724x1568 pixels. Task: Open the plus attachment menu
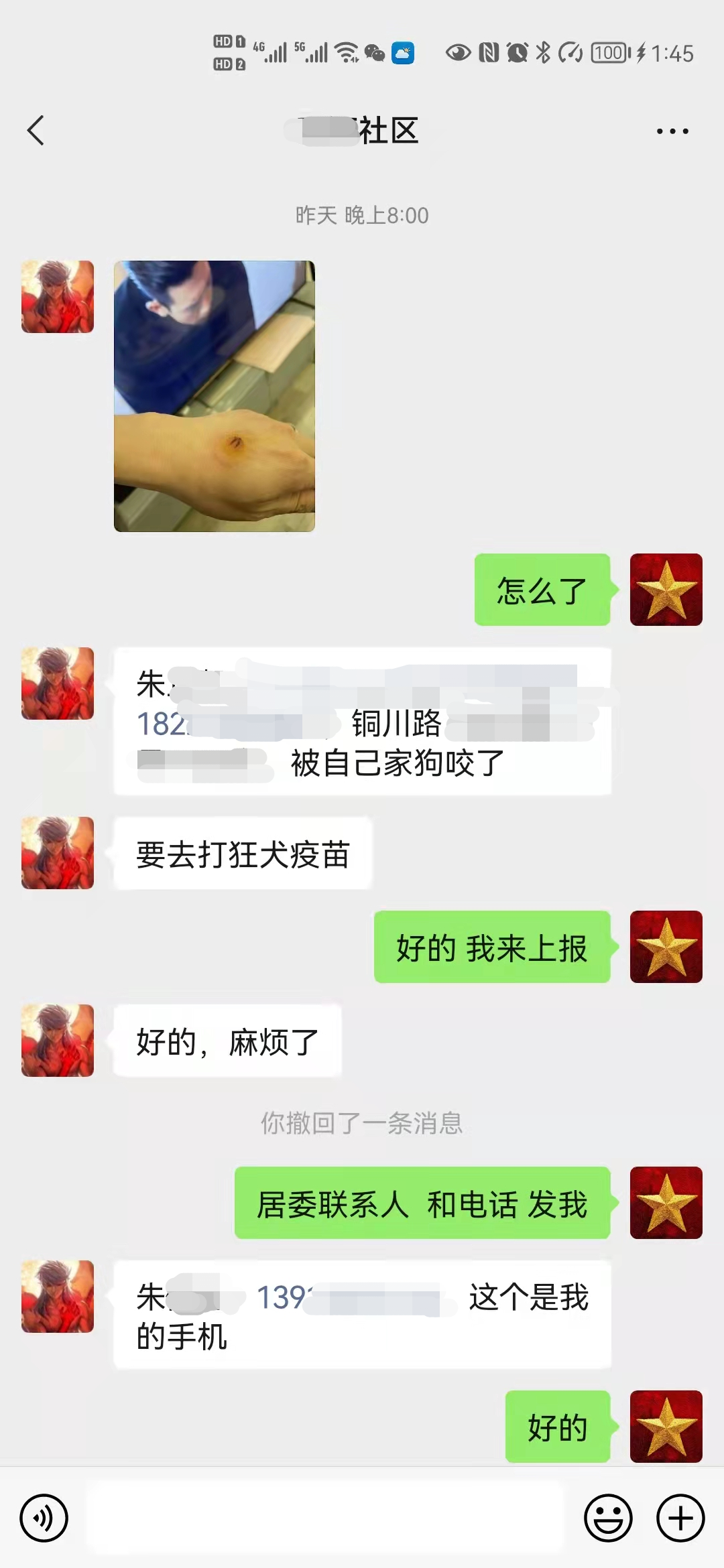(680, 1518)
